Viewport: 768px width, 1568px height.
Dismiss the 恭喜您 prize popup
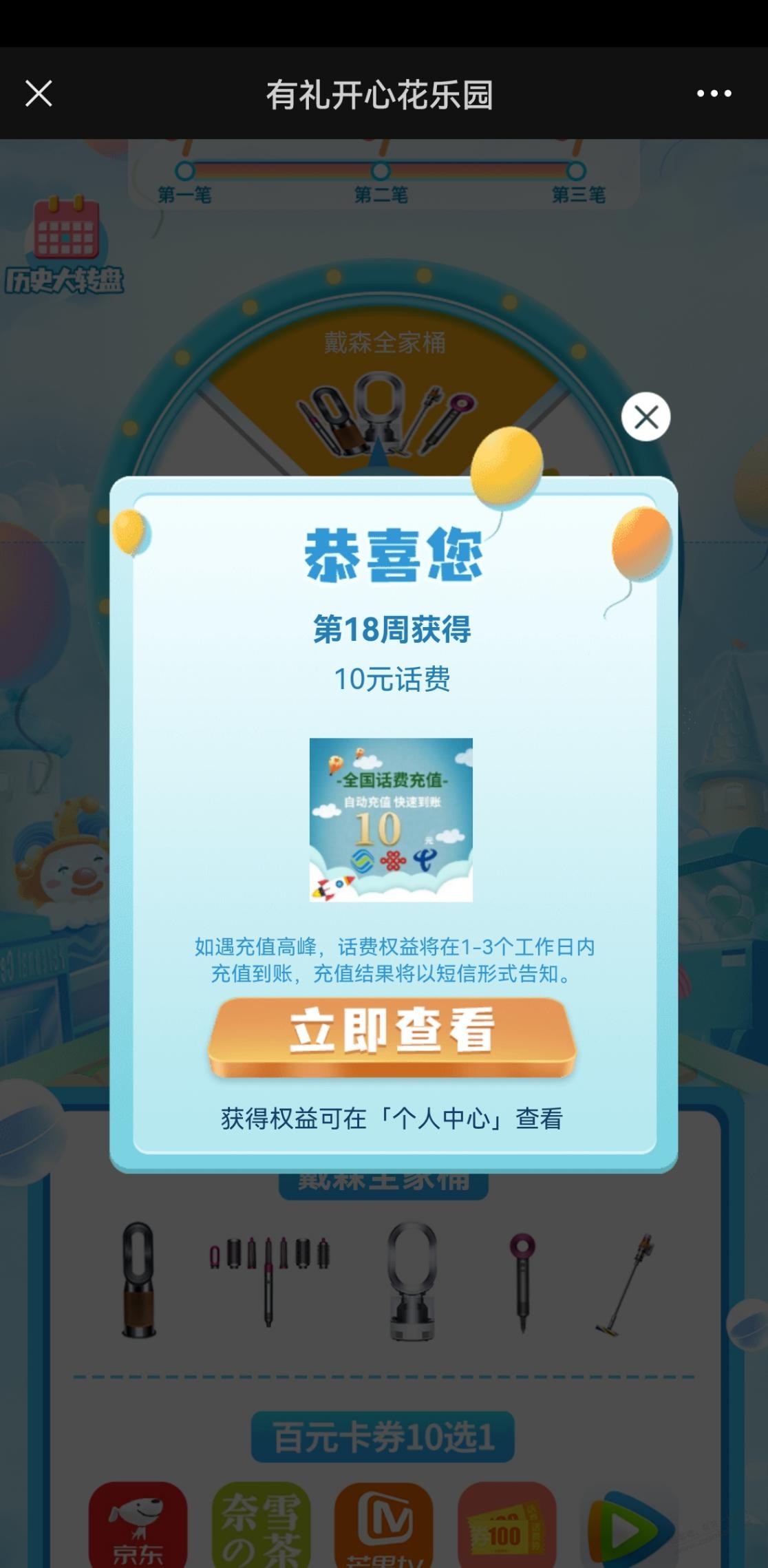646,416
